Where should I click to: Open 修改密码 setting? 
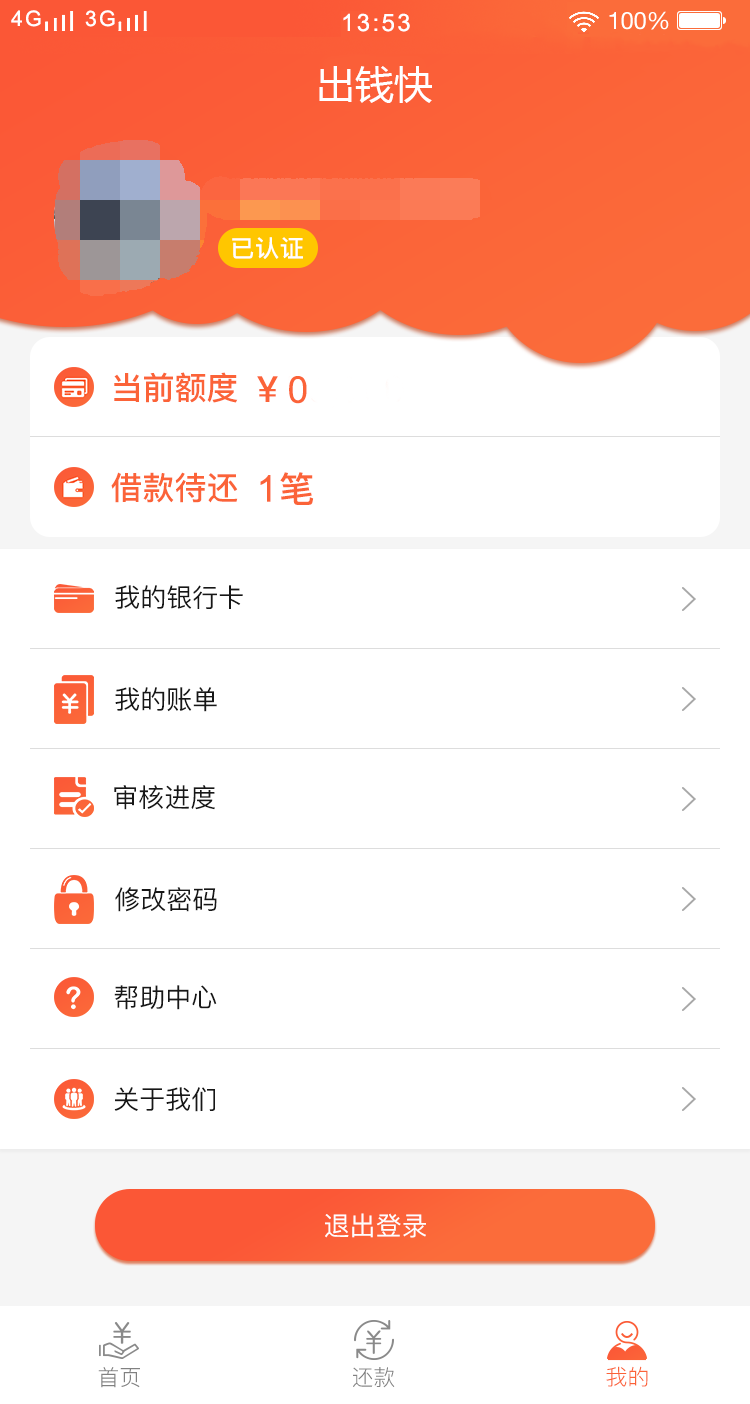pos(375,899)
